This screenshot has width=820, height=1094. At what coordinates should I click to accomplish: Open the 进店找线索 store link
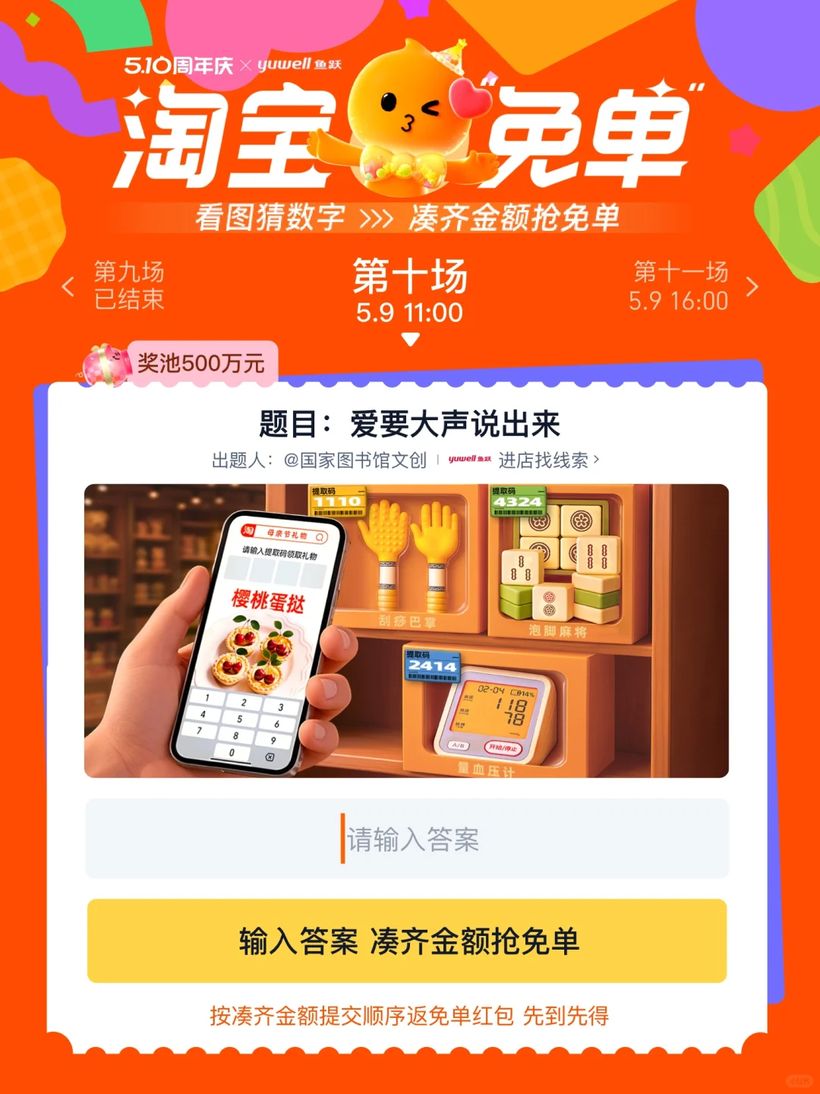[x=550, y=459]
